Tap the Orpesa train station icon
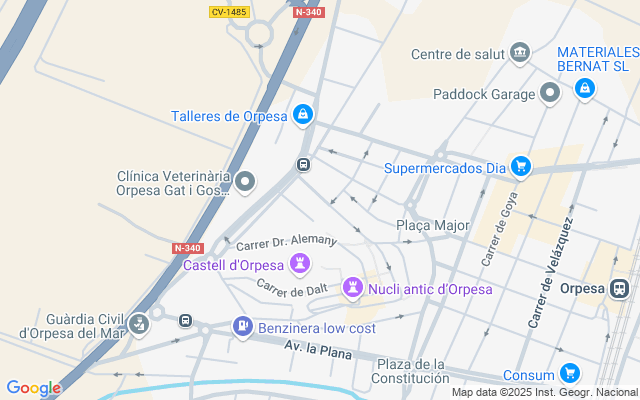This screenshot has width=640, height=400. click(621, 289)
